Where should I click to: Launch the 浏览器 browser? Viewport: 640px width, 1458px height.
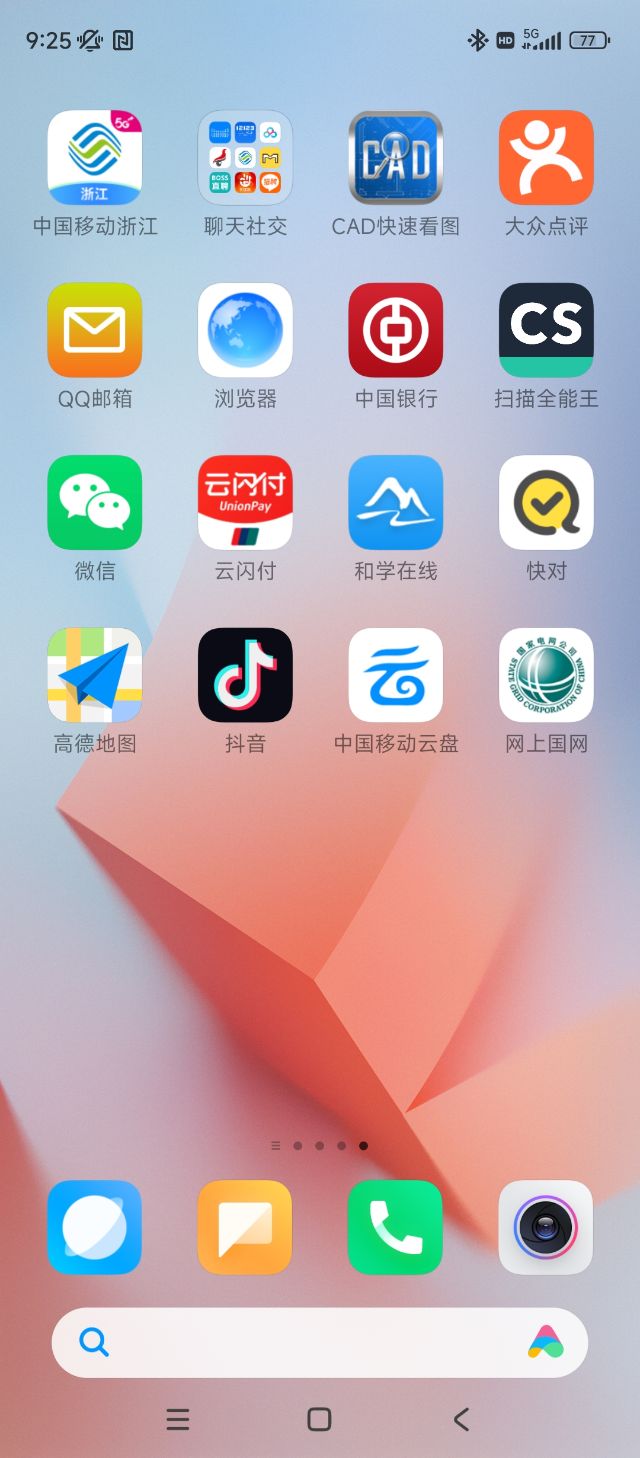pos(245,330)
